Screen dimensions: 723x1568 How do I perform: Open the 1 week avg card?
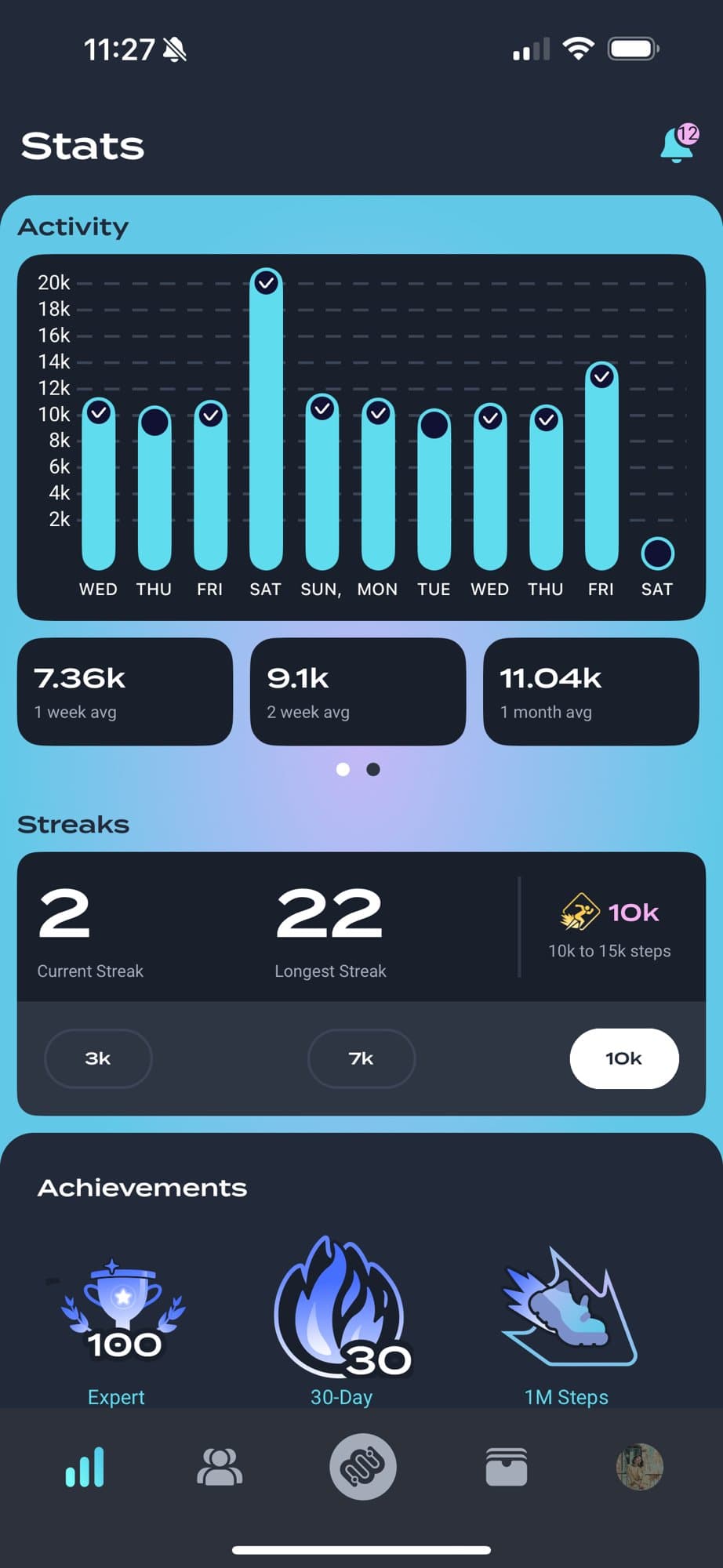(125, 691)
